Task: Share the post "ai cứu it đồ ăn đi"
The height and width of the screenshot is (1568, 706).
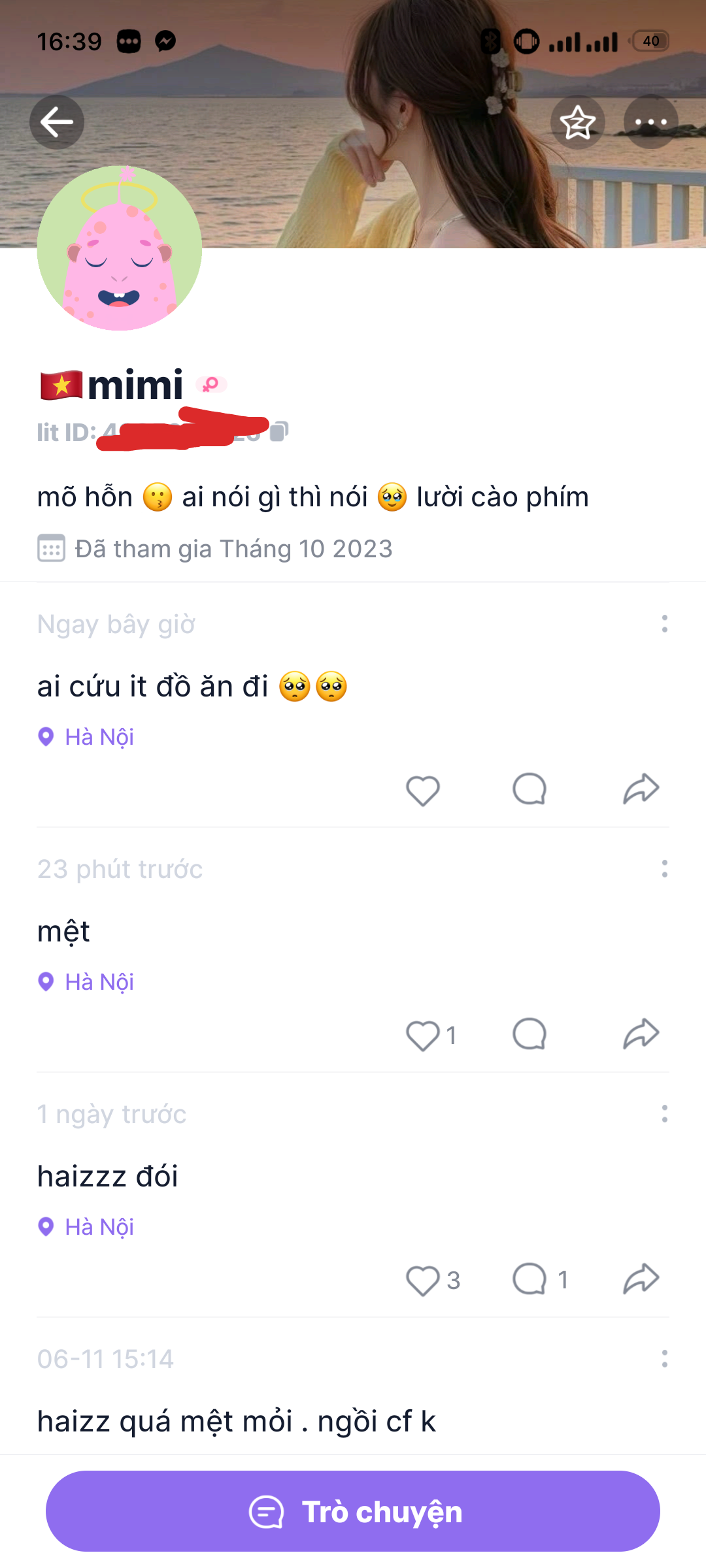Action: (x=641, y=789)
